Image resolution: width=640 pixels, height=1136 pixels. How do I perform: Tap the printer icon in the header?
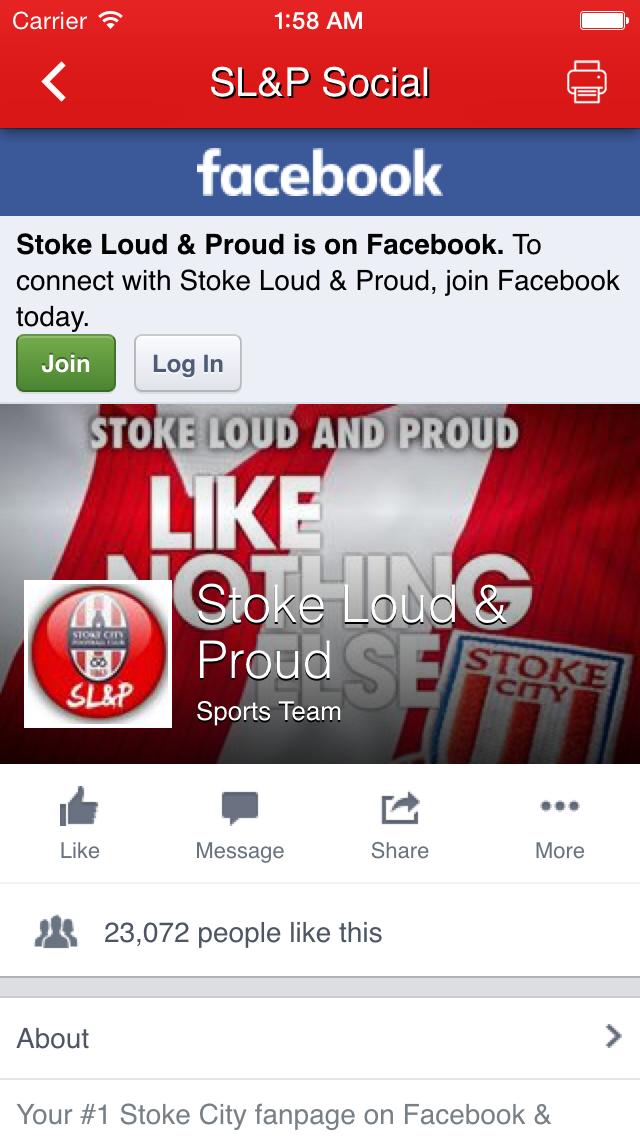tap(587, 82)
